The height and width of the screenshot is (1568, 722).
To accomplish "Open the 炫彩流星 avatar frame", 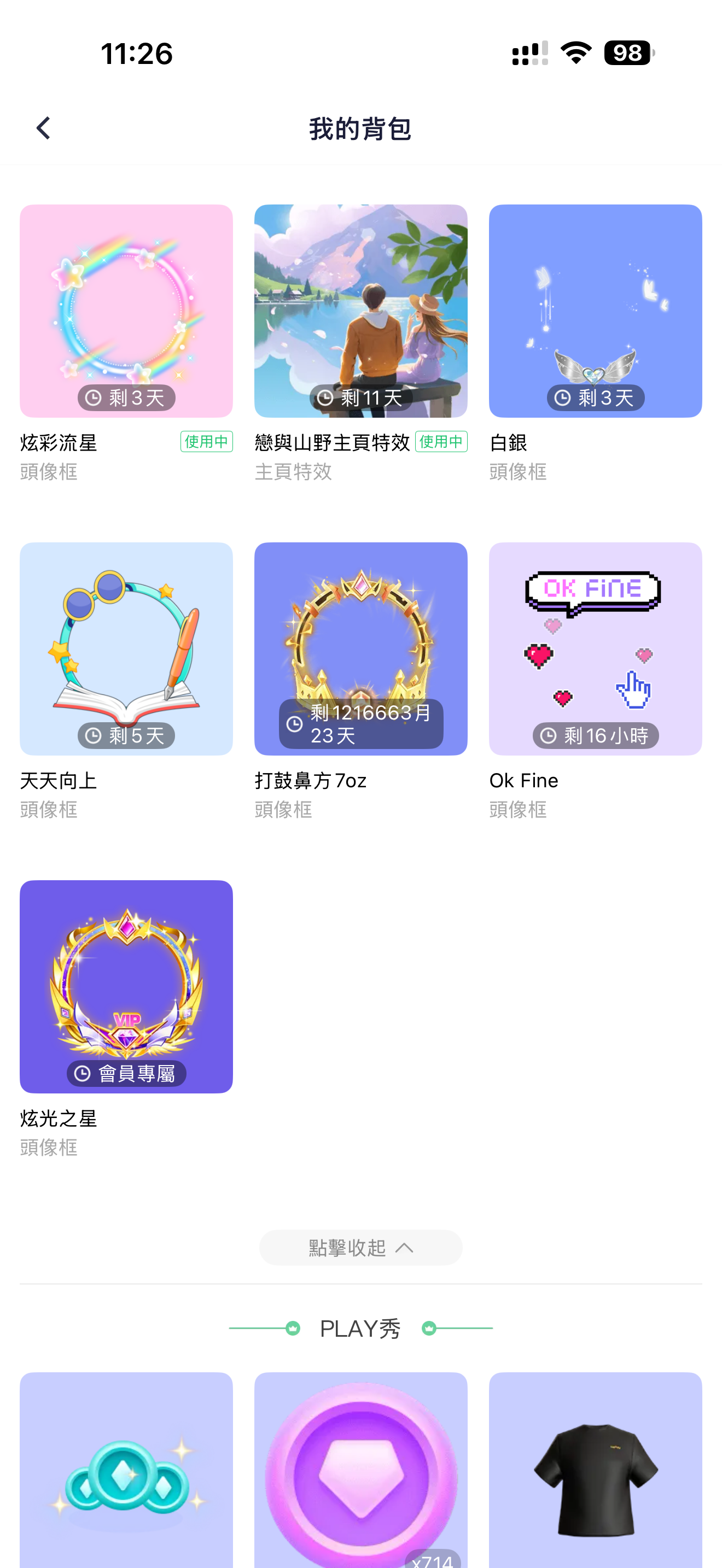I will point(126,311).
